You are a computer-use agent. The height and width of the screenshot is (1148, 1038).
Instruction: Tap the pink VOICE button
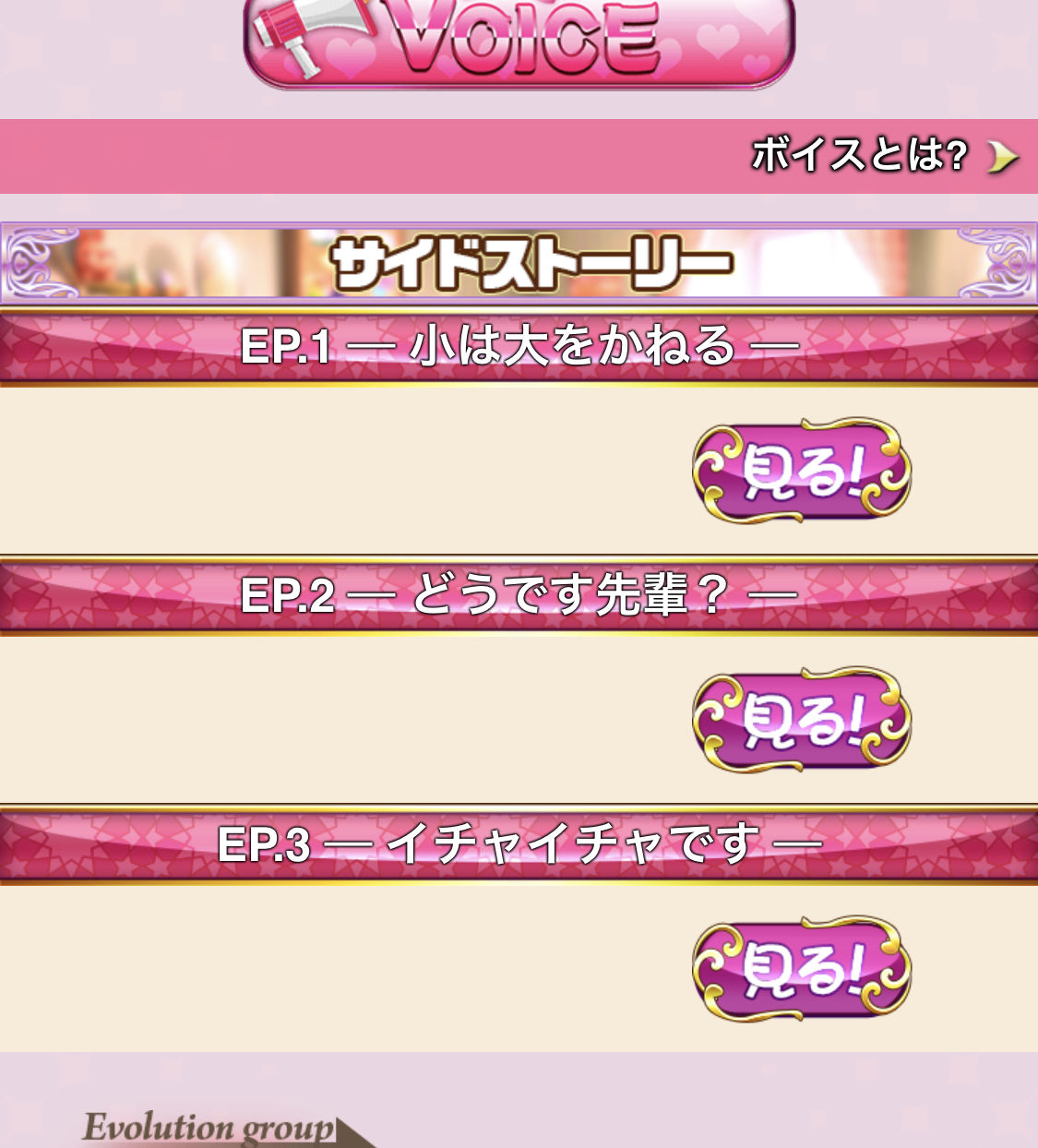point(519,42)
